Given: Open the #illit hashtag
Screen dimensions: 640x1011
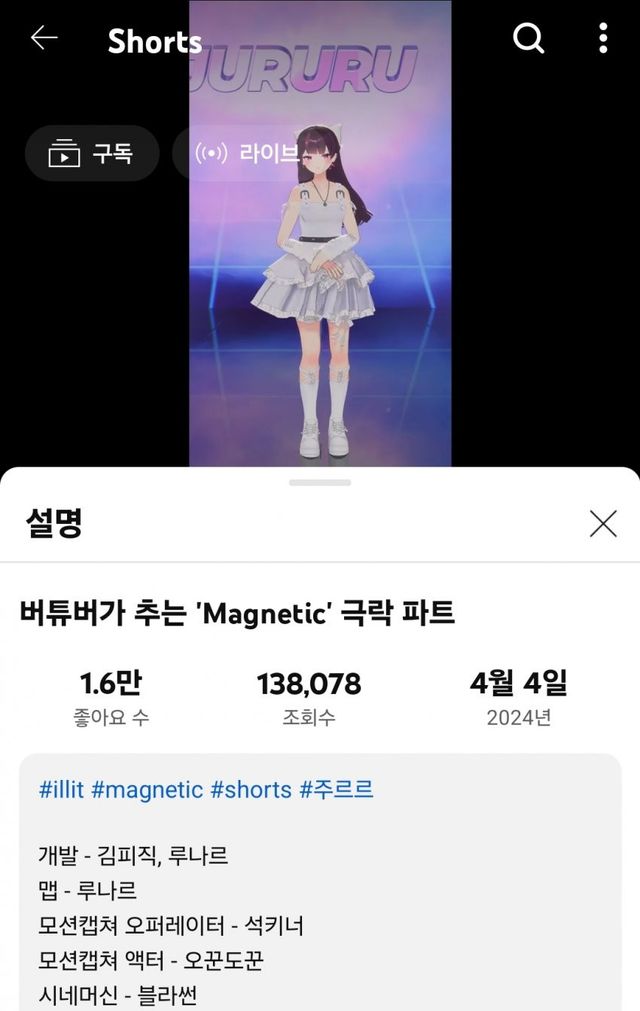Looking at the screenshot, I should point(61,790).
